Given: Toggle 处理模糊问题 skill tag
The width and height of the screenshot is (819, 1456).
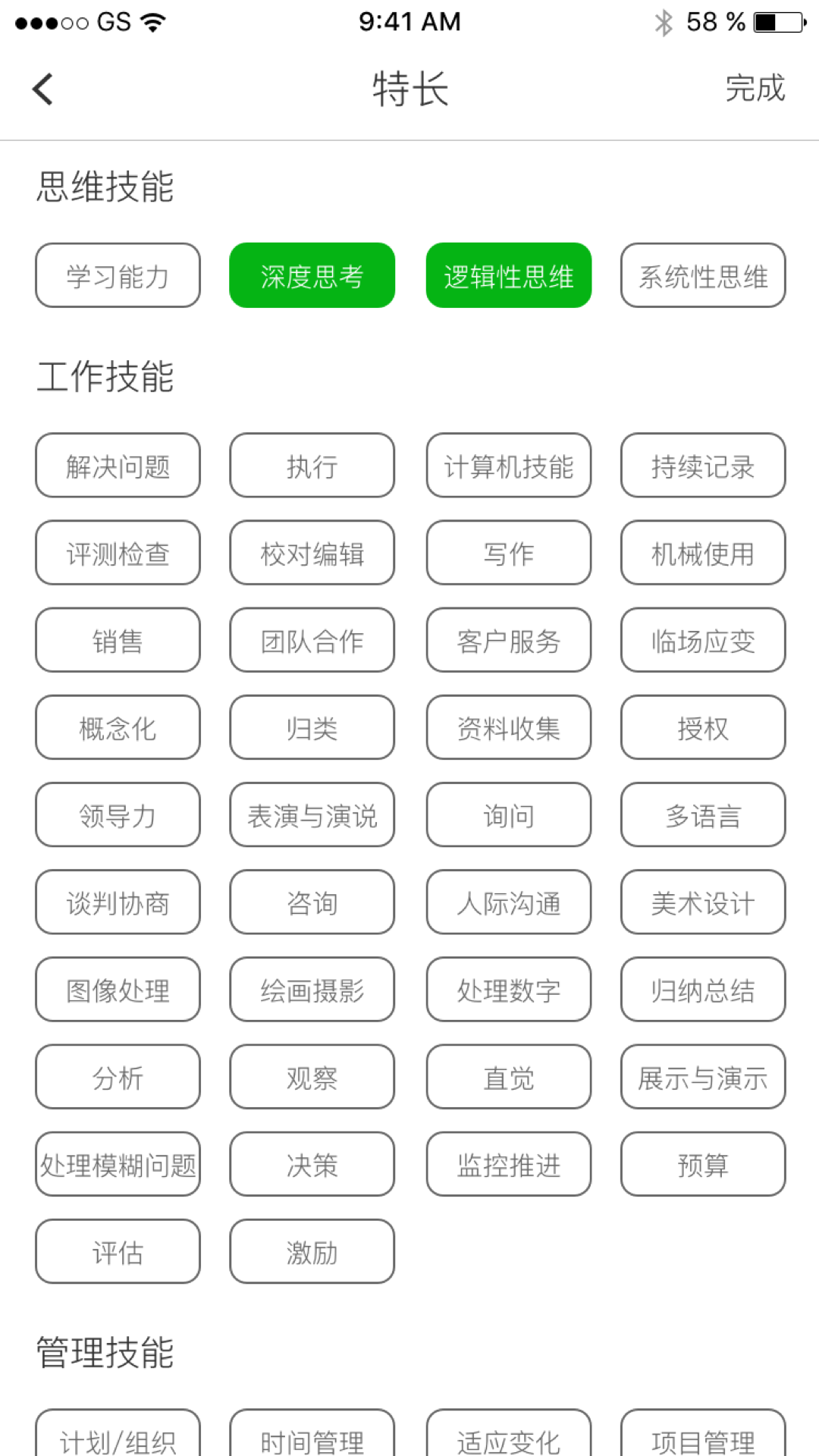Looking at the screenshot, I should click(117, 1164).
